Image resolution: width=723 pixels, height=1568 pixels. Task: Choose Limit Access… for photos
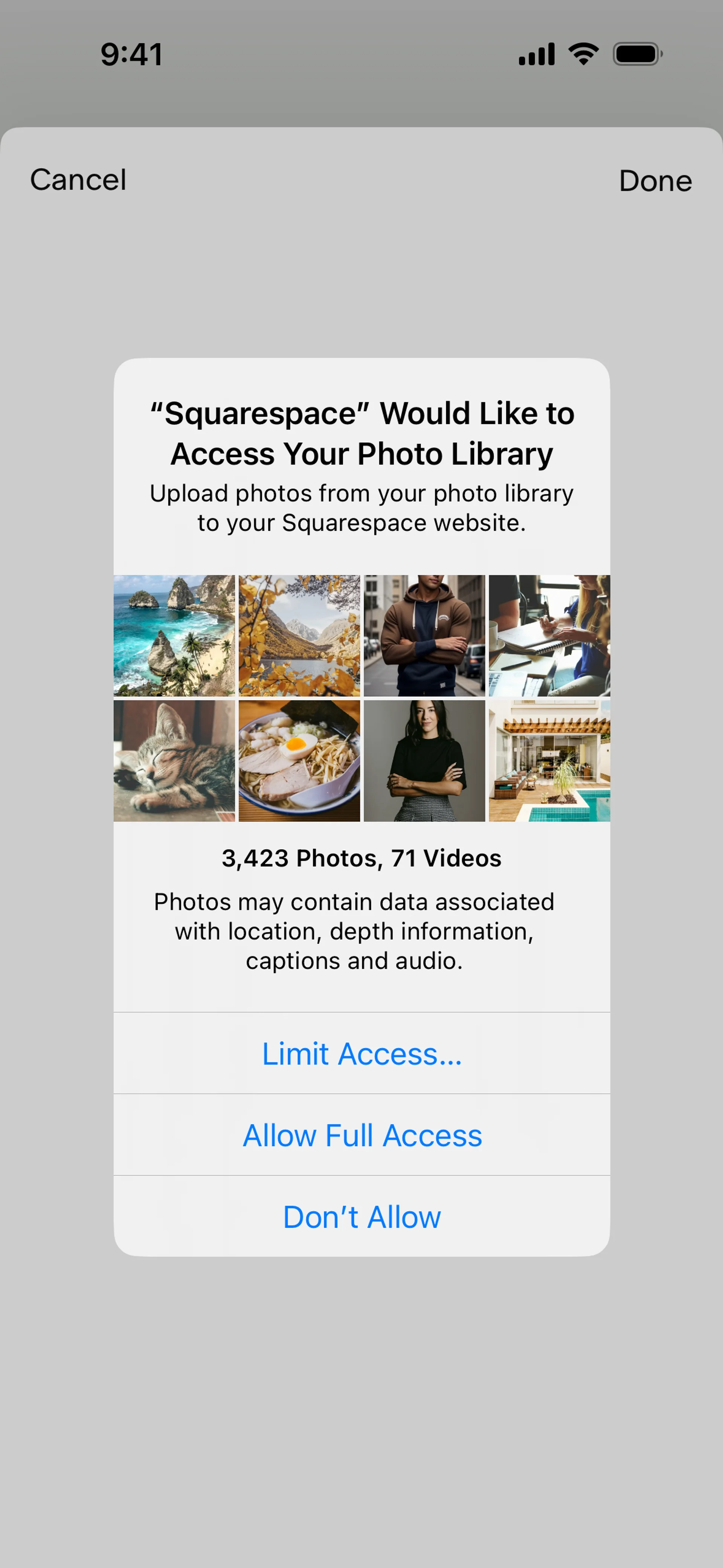point(361,1054)
